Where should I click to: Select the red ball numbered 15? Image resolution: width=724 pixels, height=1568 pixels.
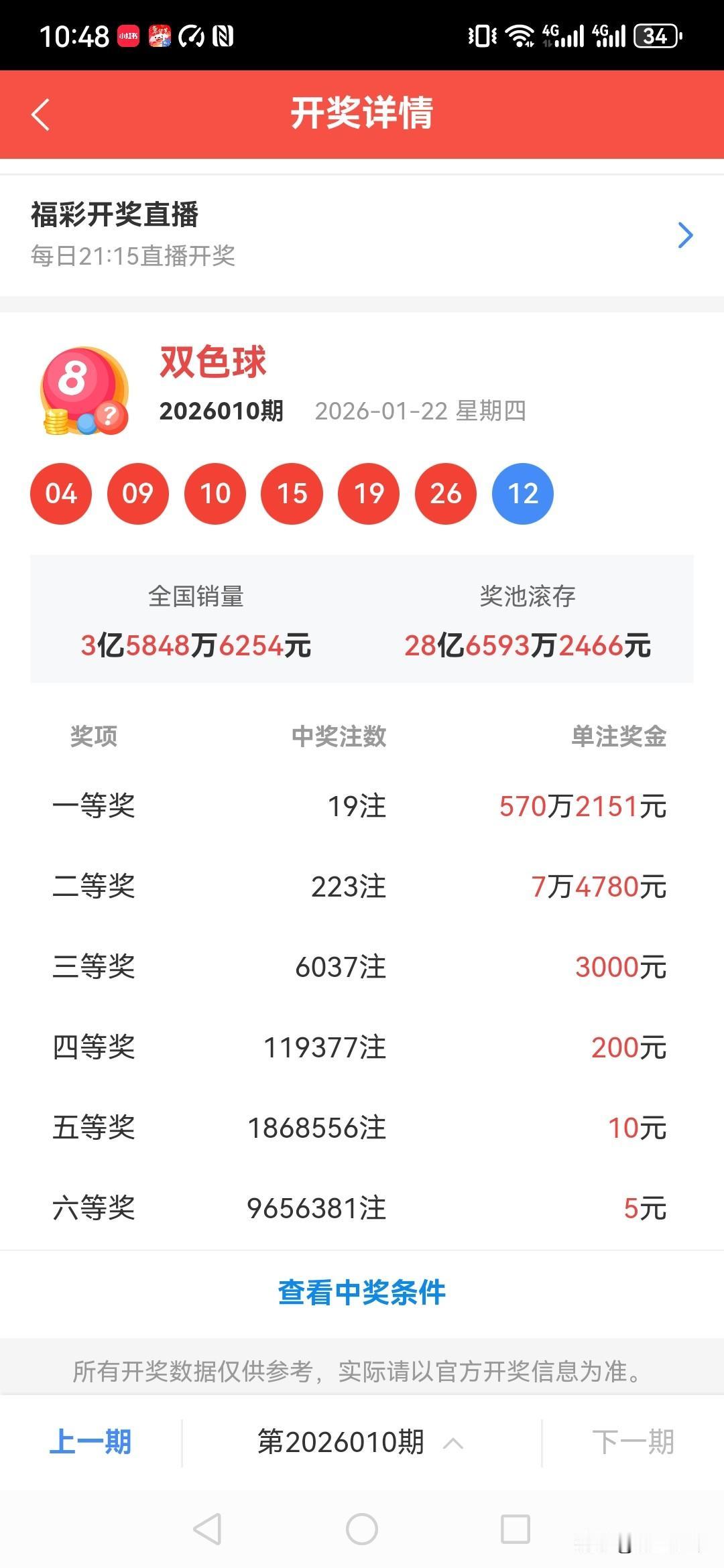coord(292,493)
